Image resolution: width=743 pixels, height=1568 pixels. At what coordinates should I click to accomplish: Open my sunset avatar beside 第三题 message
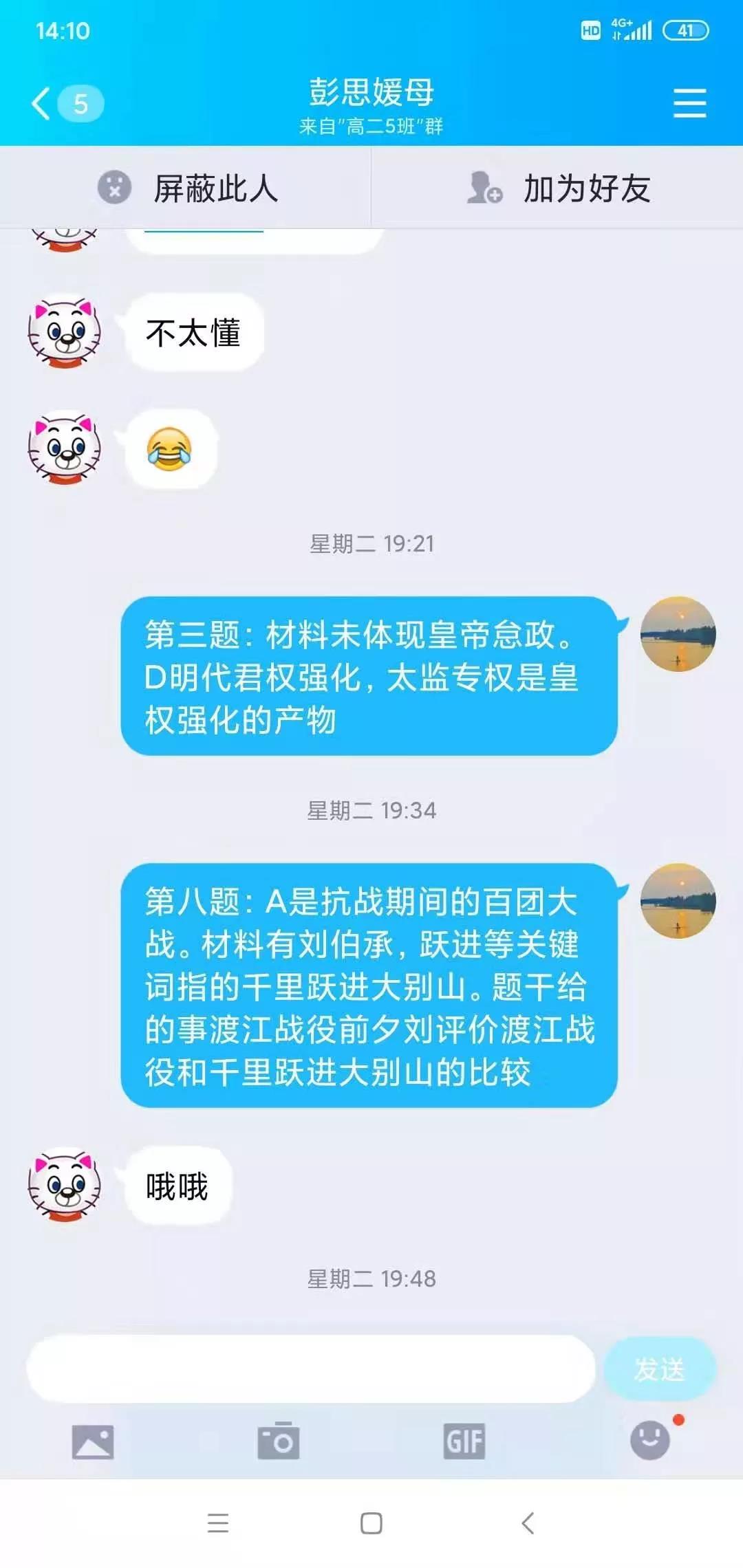(x=678, y=634)
